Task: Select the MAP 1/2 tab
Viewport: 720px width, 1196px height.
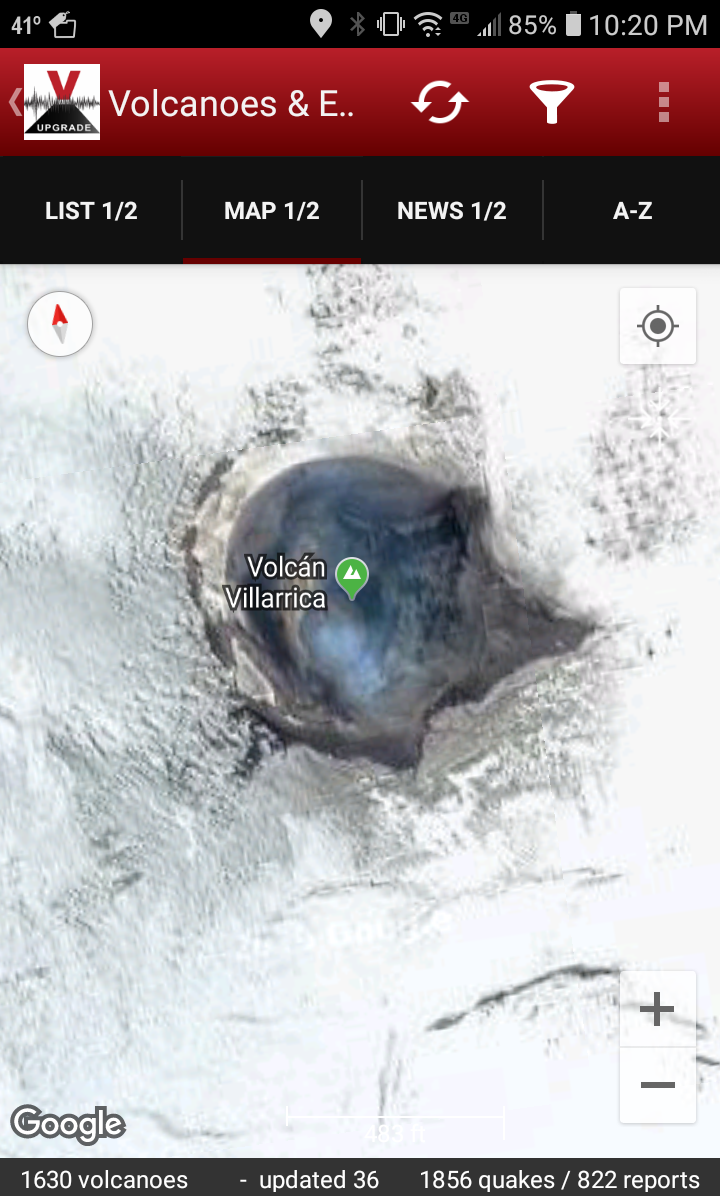Action: point(272,211)
